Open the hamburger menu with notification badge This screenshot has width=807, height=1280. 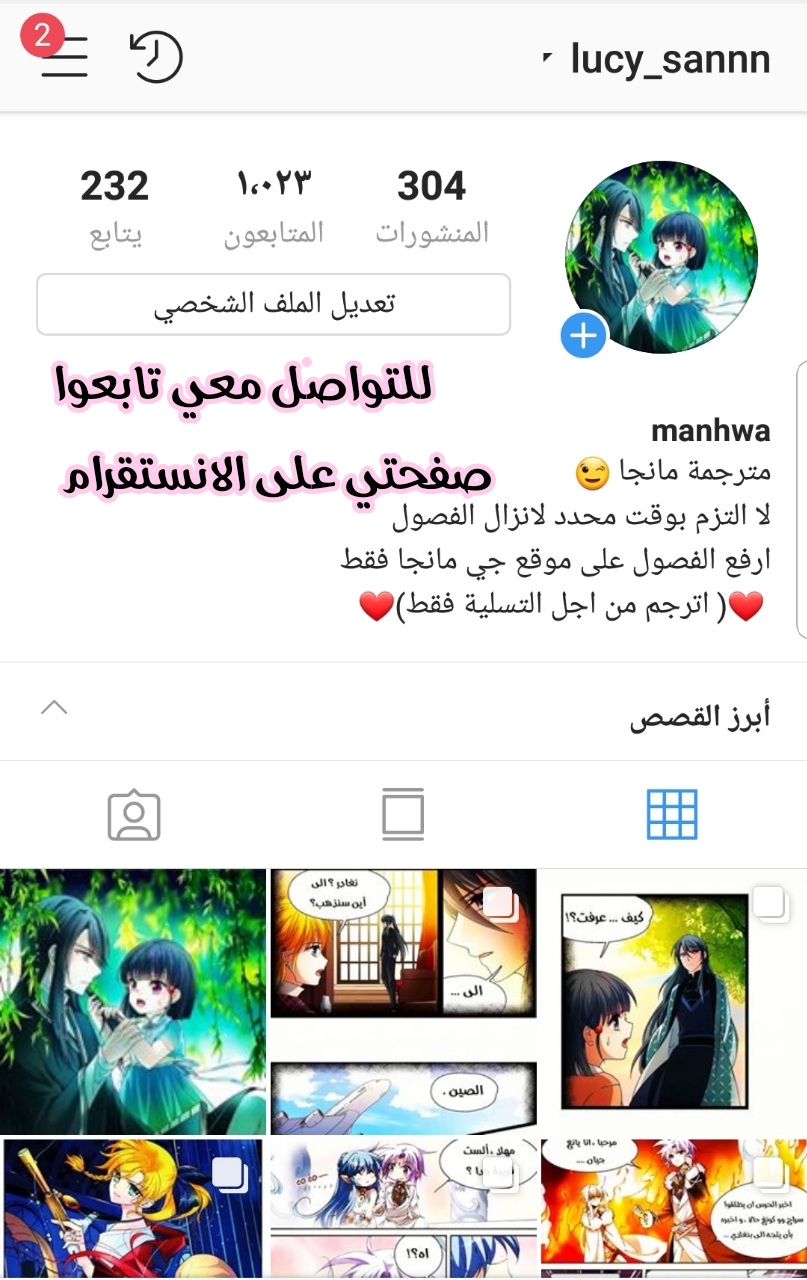pyautogui.click(x=62, y=56)
